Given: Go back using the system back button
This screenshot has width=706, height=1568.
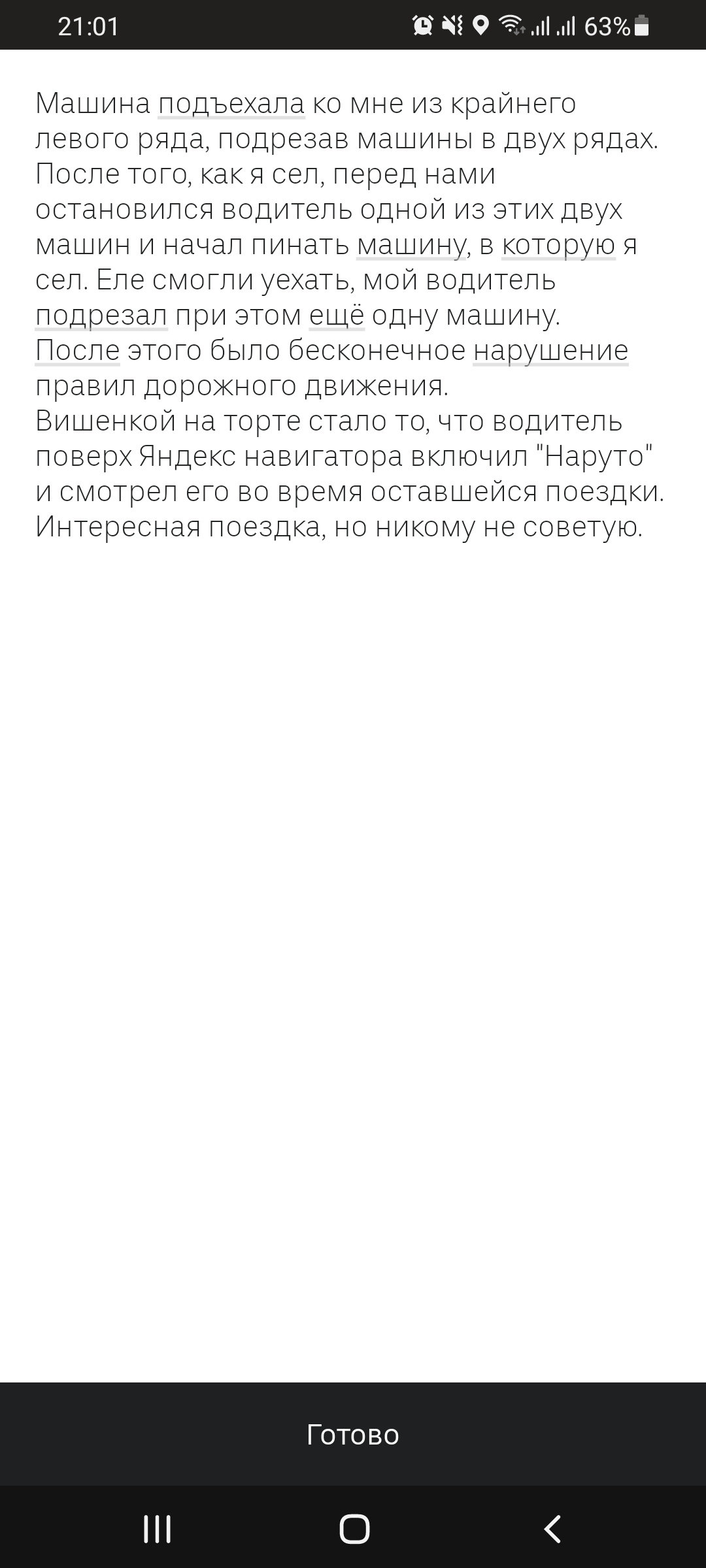Looking at the screenshot, I should point(552,1529).
